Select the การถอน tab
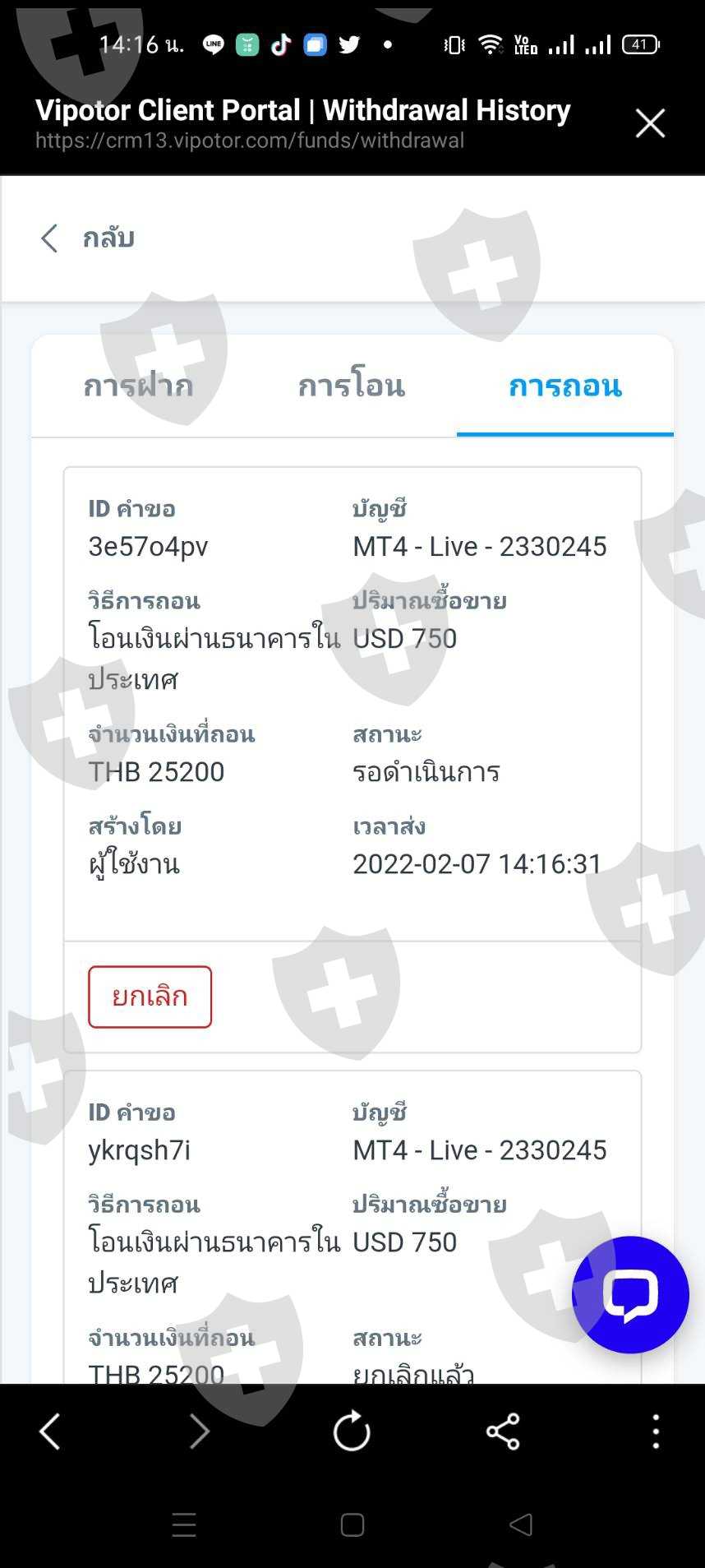The height and width of the screenshot is (1568, 705). (x=565, y=386)
